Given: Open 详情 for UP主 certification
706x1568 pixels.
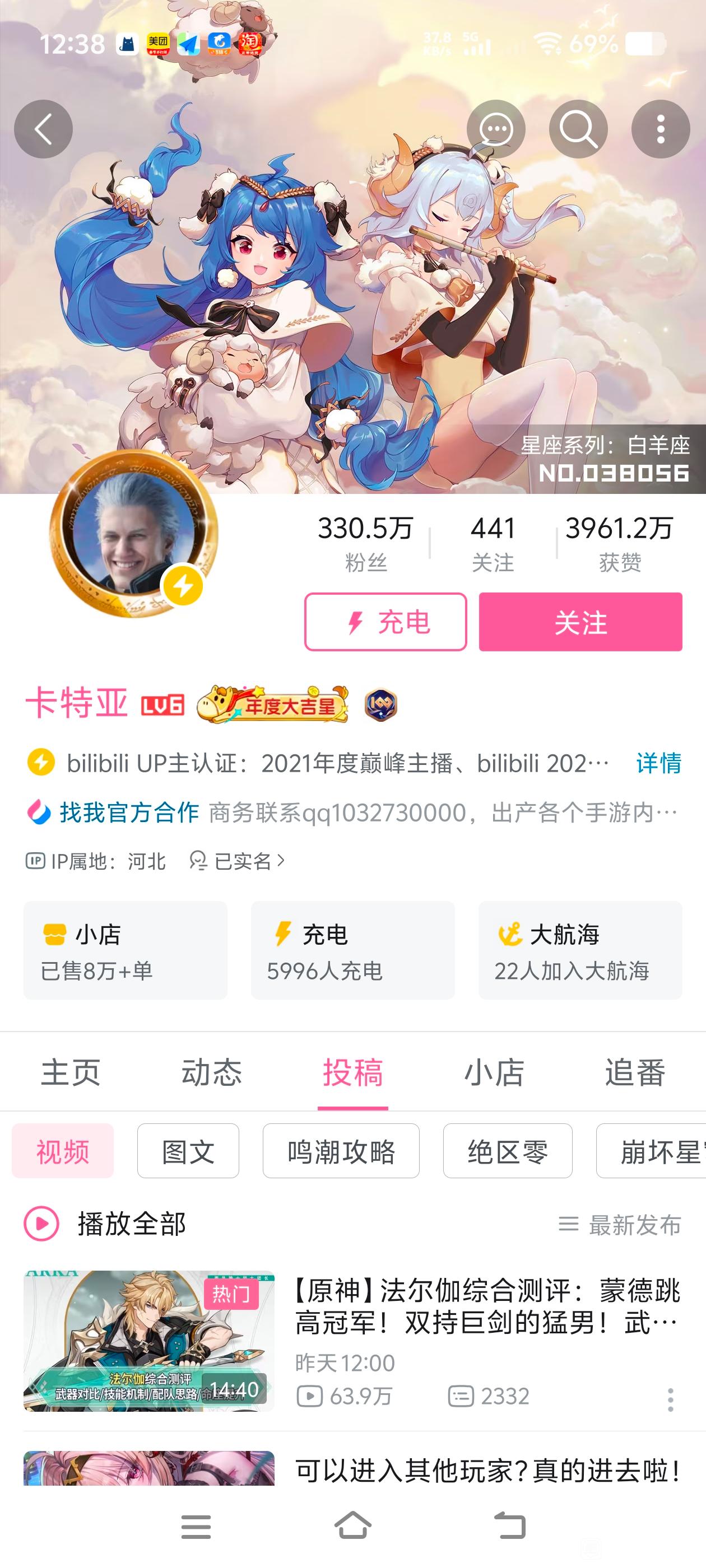Looking at the screenshot, I should [658, 763].
